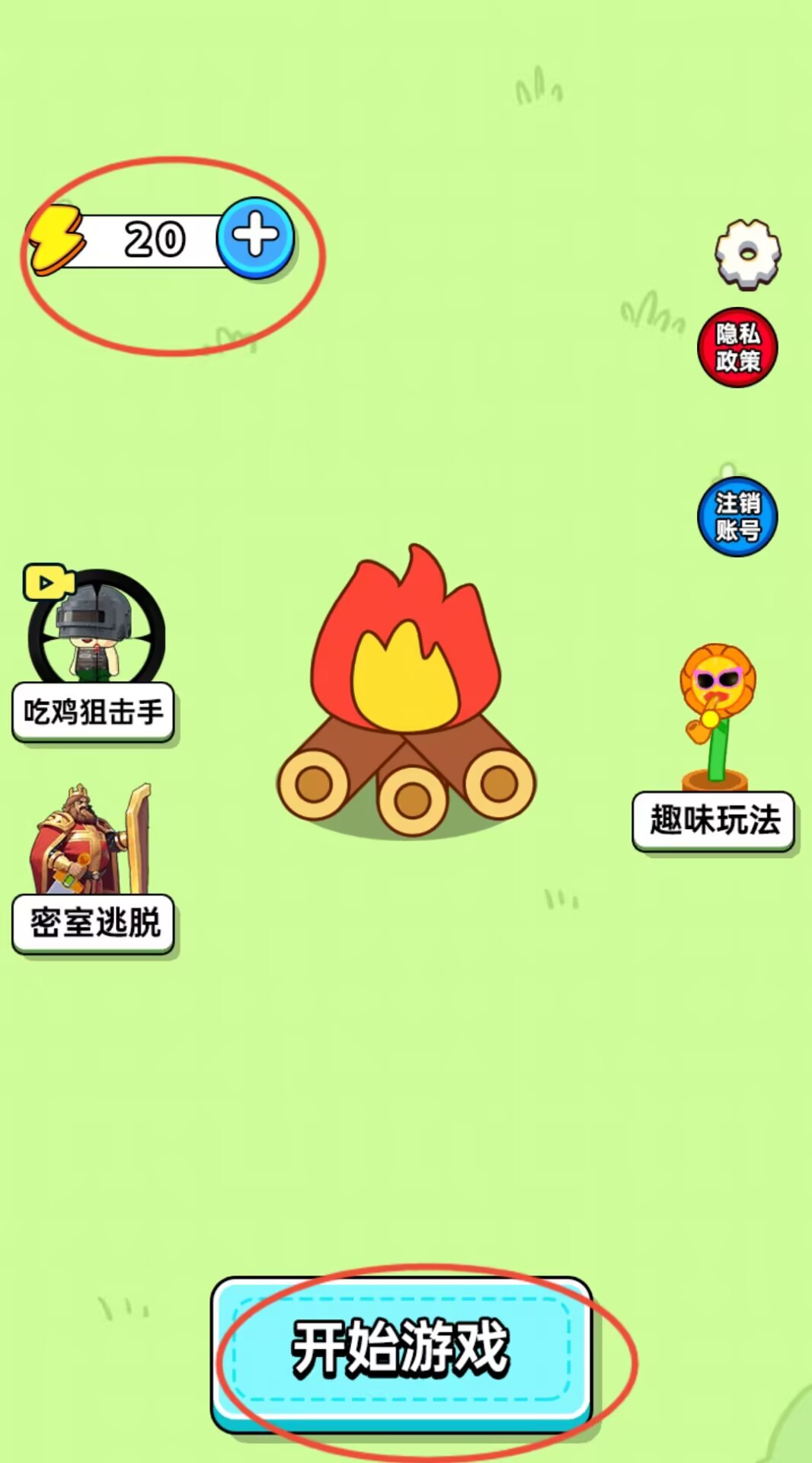Launch the 密室逃脱 game
The height and width of the screenshot is (1463, 812).
pyautogui.click(x=94, y=869)
